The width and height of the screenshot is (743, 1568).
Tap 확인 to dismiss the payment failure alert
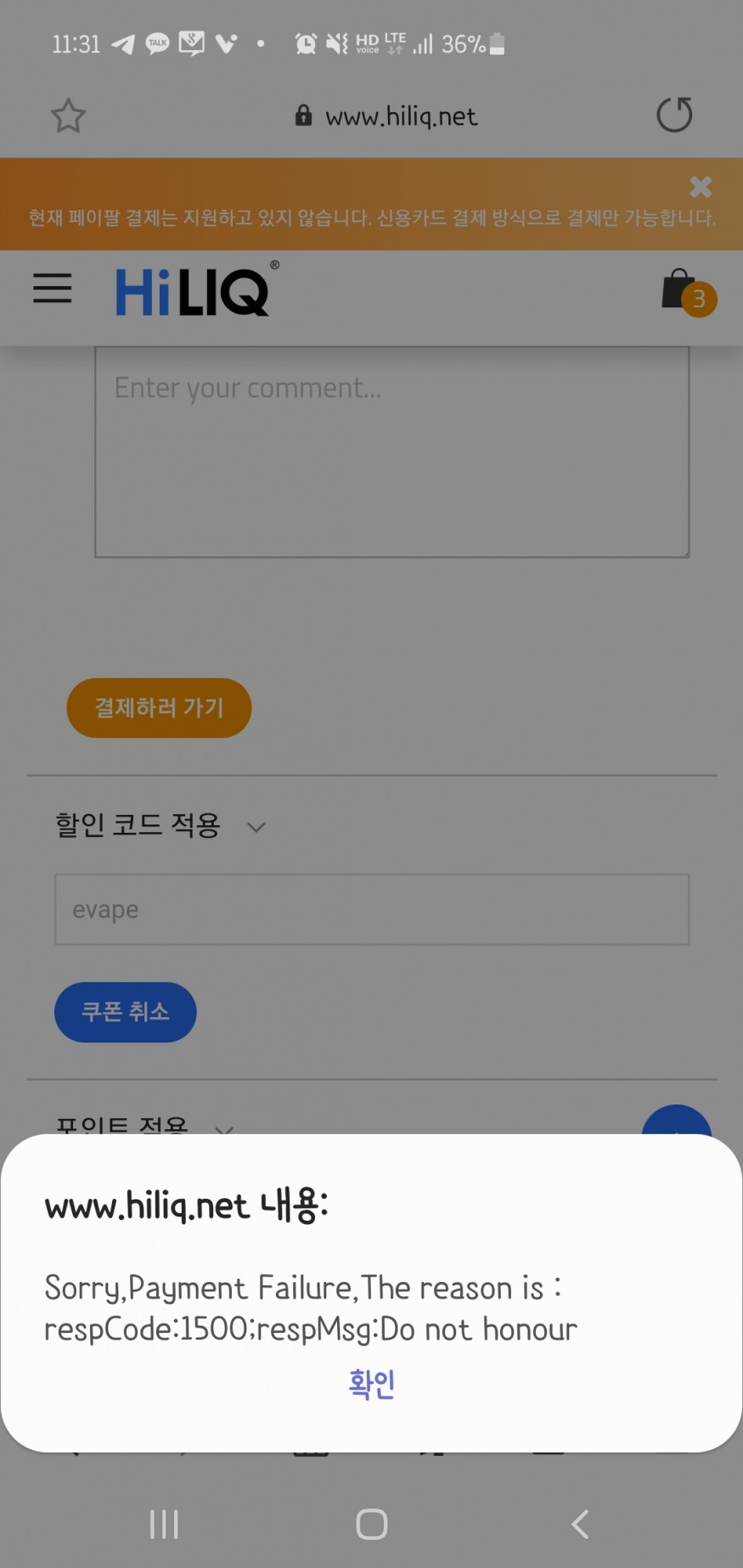click(371, 1385)
